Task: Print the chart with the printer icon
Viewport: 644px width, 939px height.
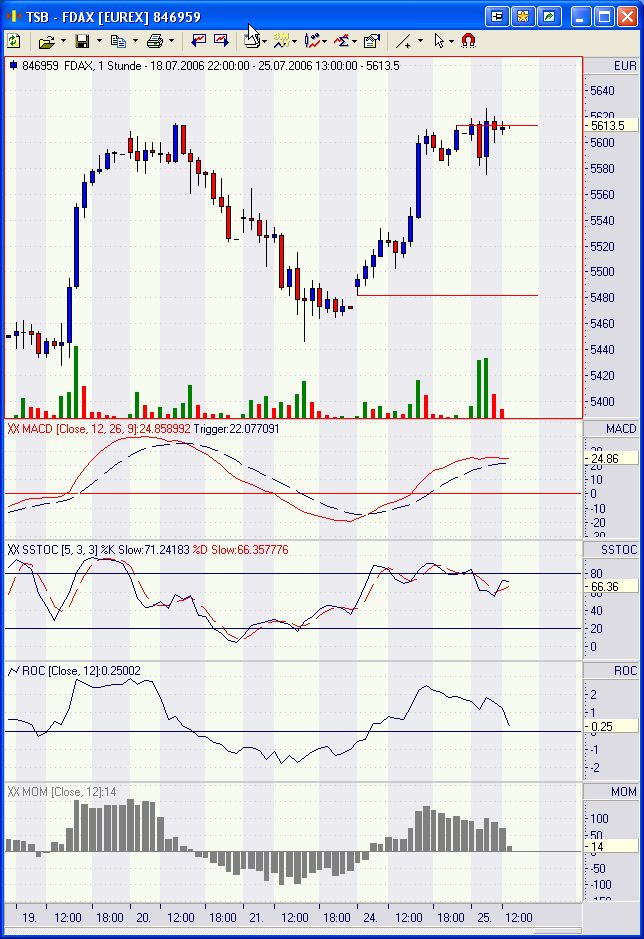Action: pyautogui.click(x=154, y=41)
